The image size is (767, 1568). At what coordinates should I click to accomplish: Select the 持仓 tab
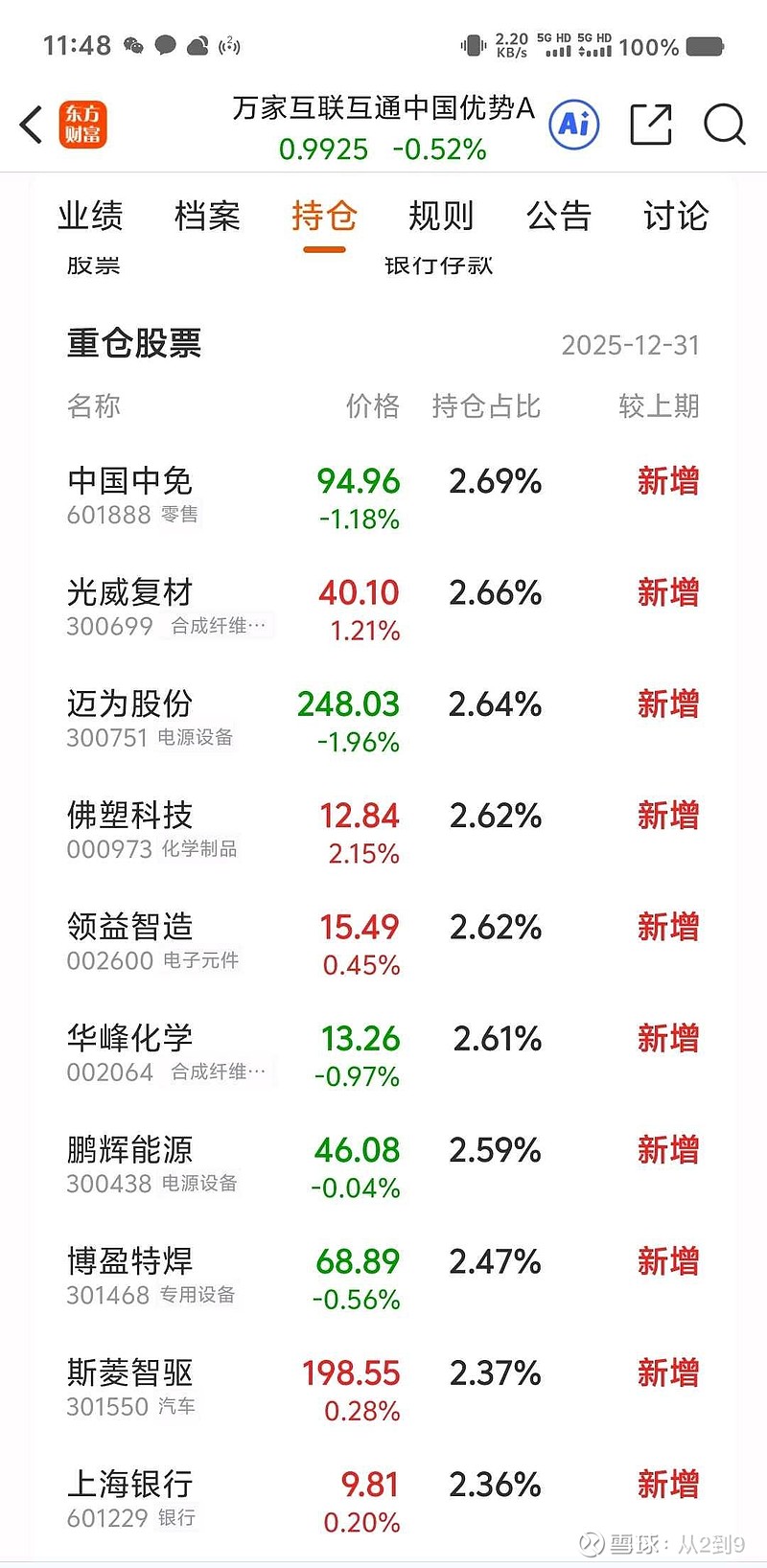point(324,217)
